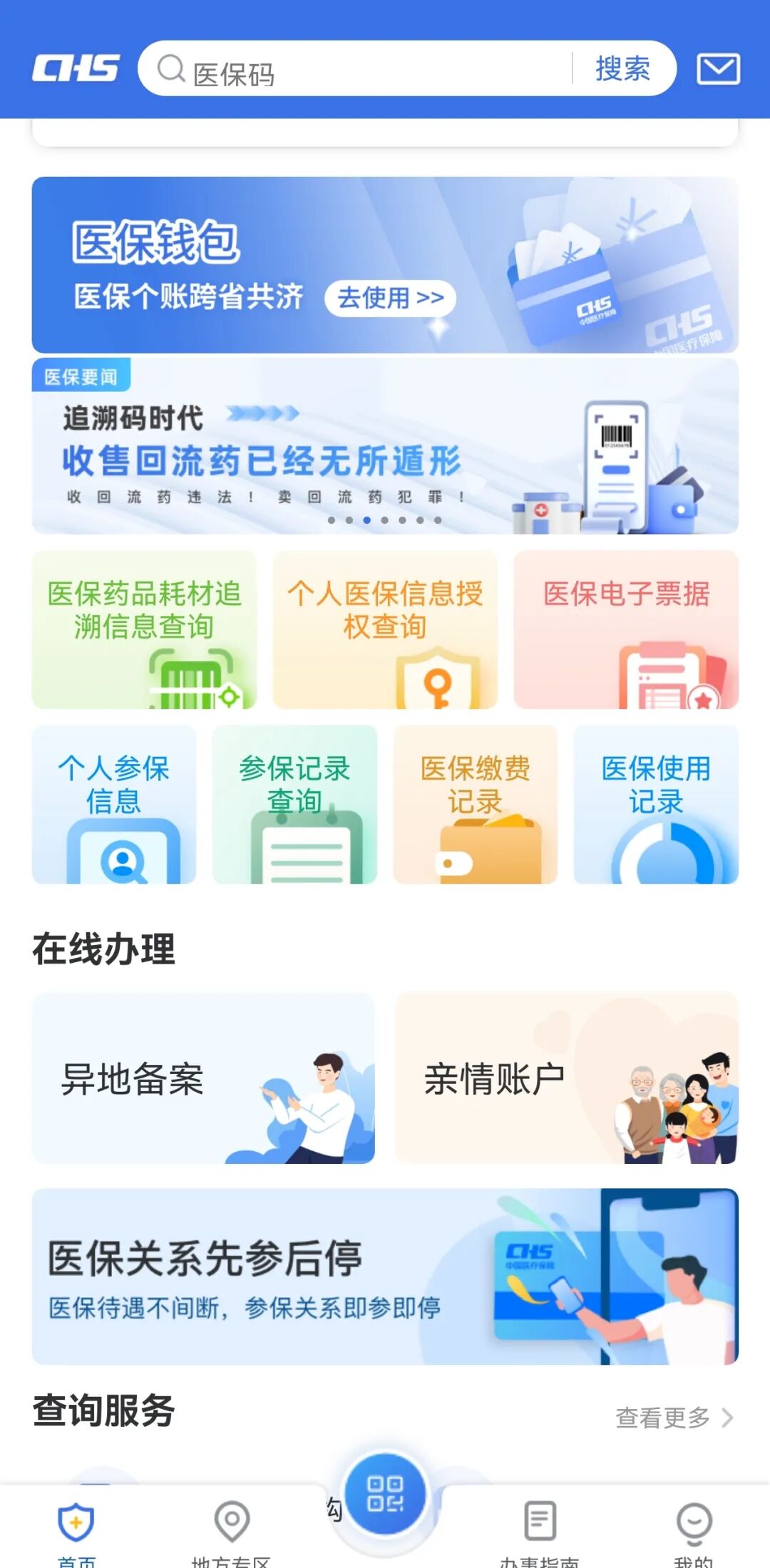Open the messages envelope icon
770x1568 pixels.
click(717, 69)
